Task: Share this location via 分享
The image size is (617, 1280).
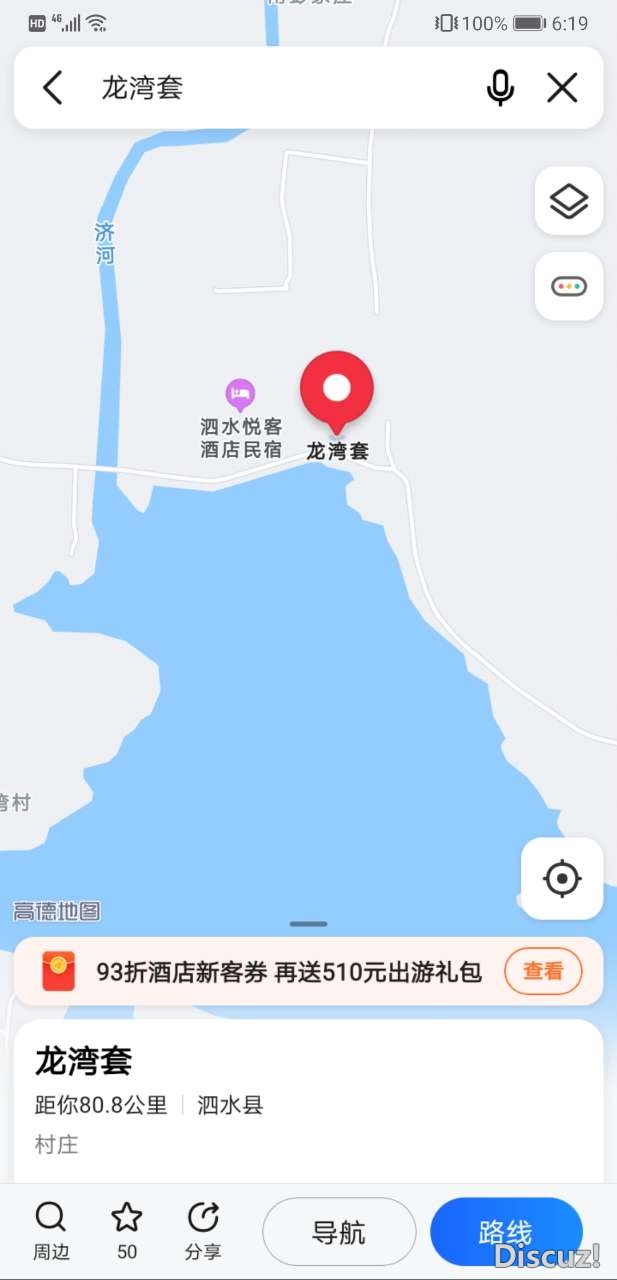Action: (203, 1230)
